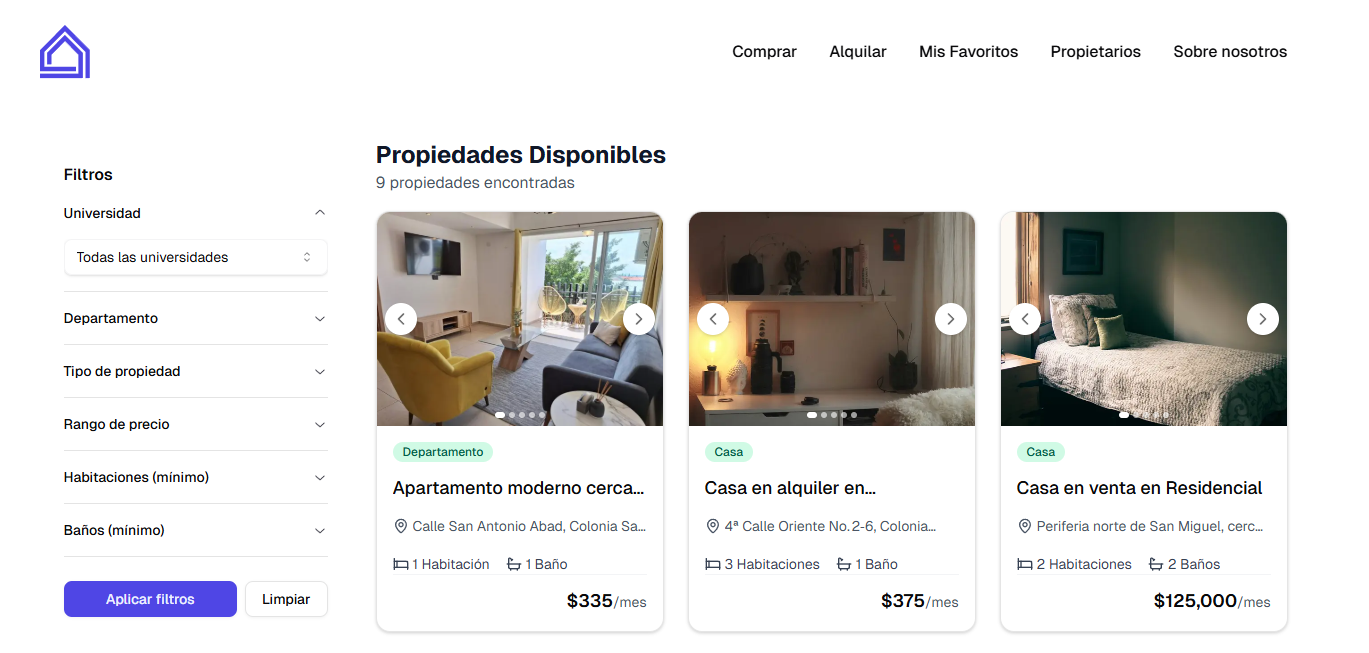Open the Alquilar section
The height and width of the screenshot is (653, 1369).
click(857, 52)
